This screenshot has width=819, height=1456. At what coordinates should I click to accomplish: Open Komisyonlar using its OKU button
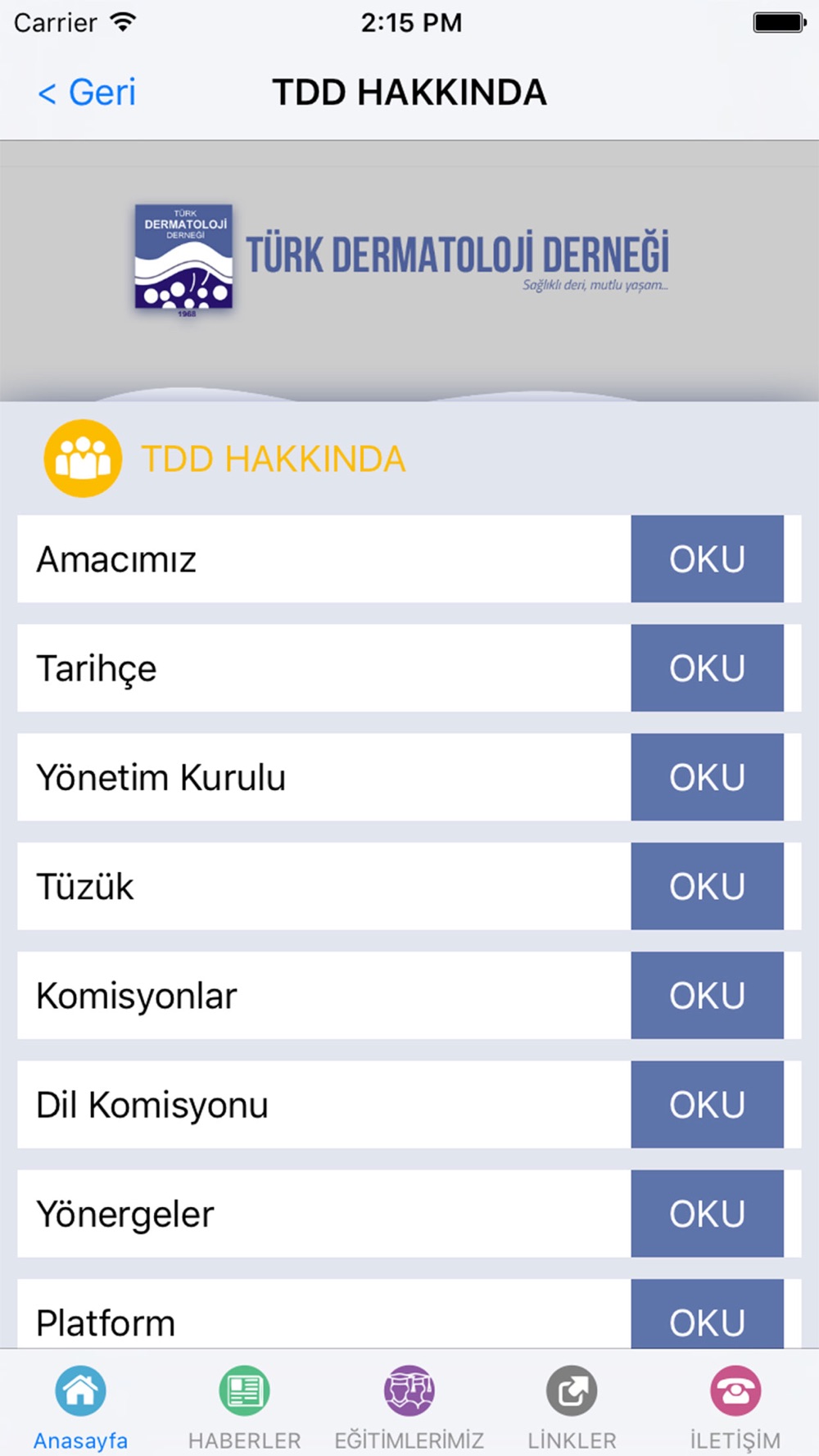[707, 996]
